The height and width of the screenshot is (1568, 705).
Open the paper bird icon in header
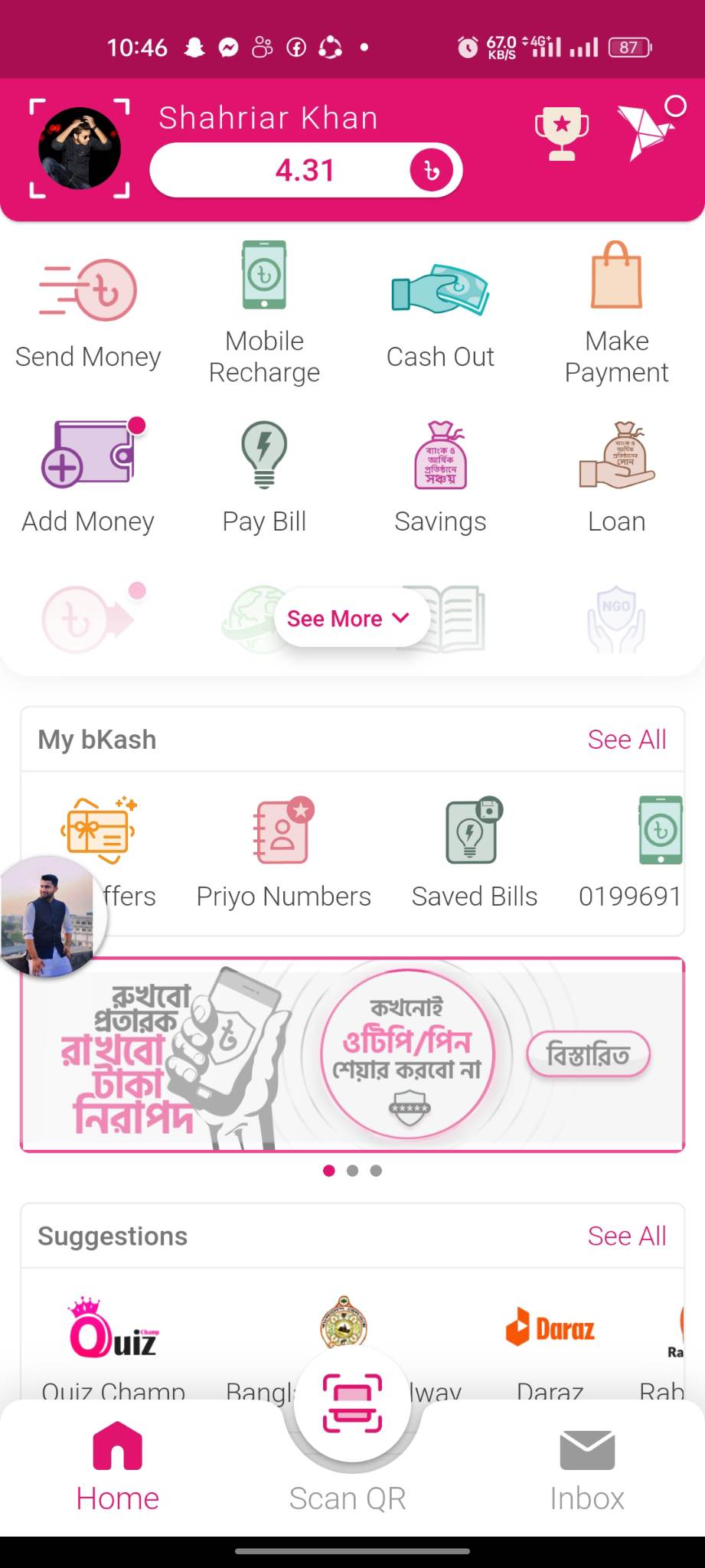tap(649, 130)
